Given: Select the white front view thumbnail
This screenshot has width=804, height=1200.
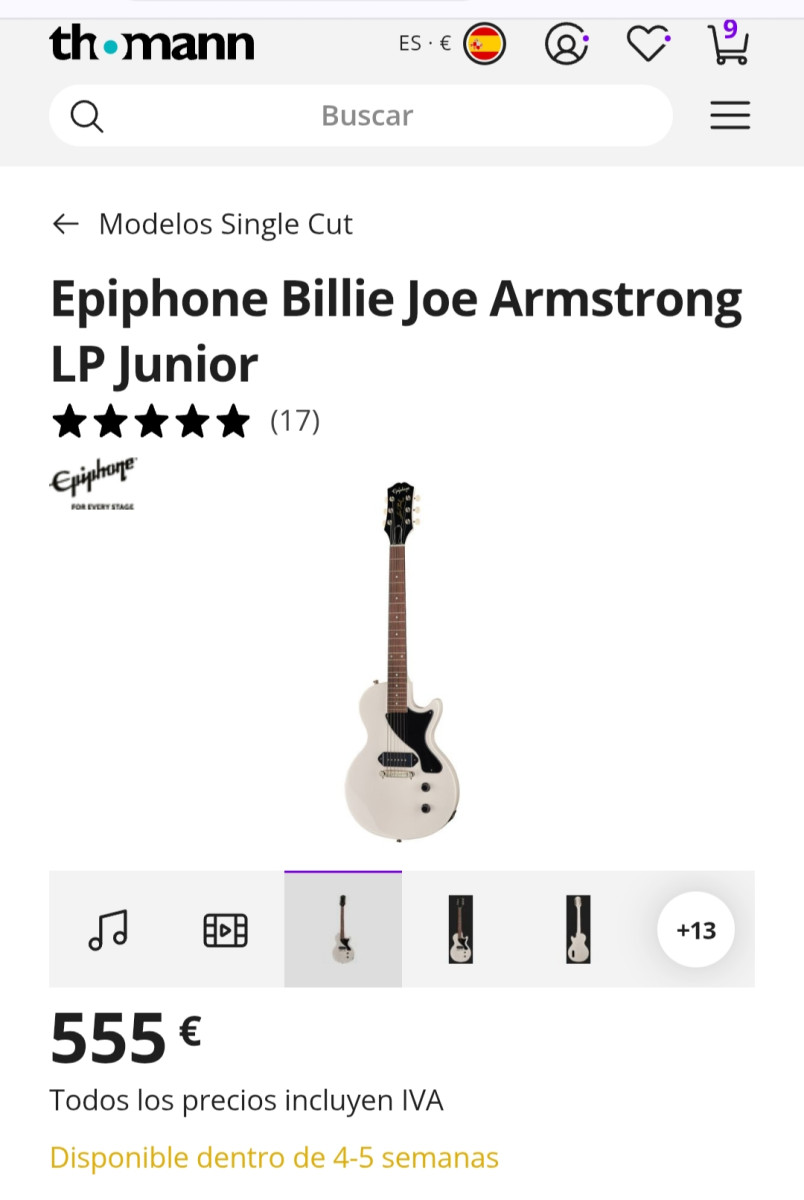Looking at the screenshot, I should click(x=343, y=930).
